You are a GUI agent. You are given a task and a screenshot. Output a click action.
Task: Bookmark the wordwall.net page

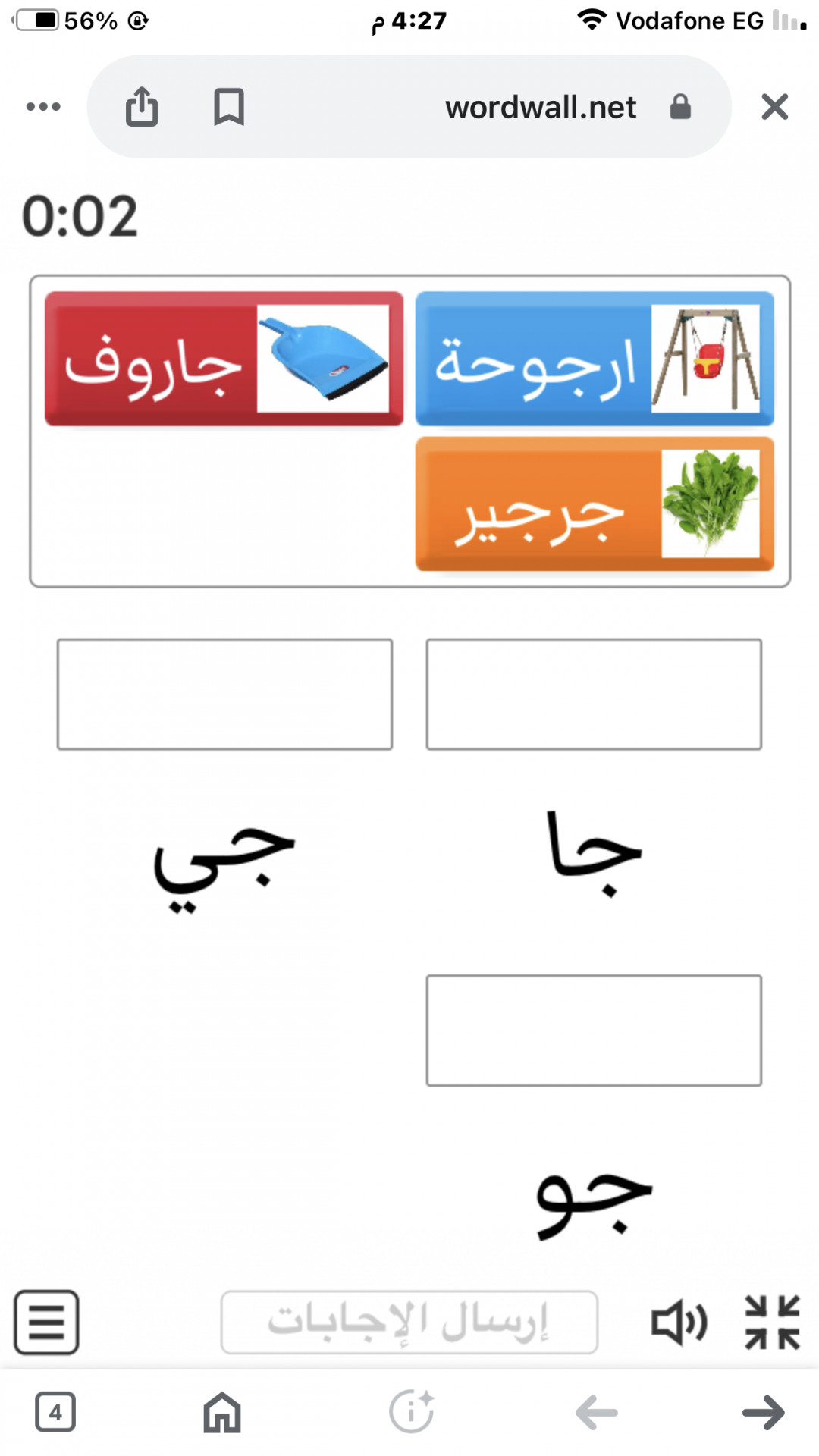pos(228,107)
